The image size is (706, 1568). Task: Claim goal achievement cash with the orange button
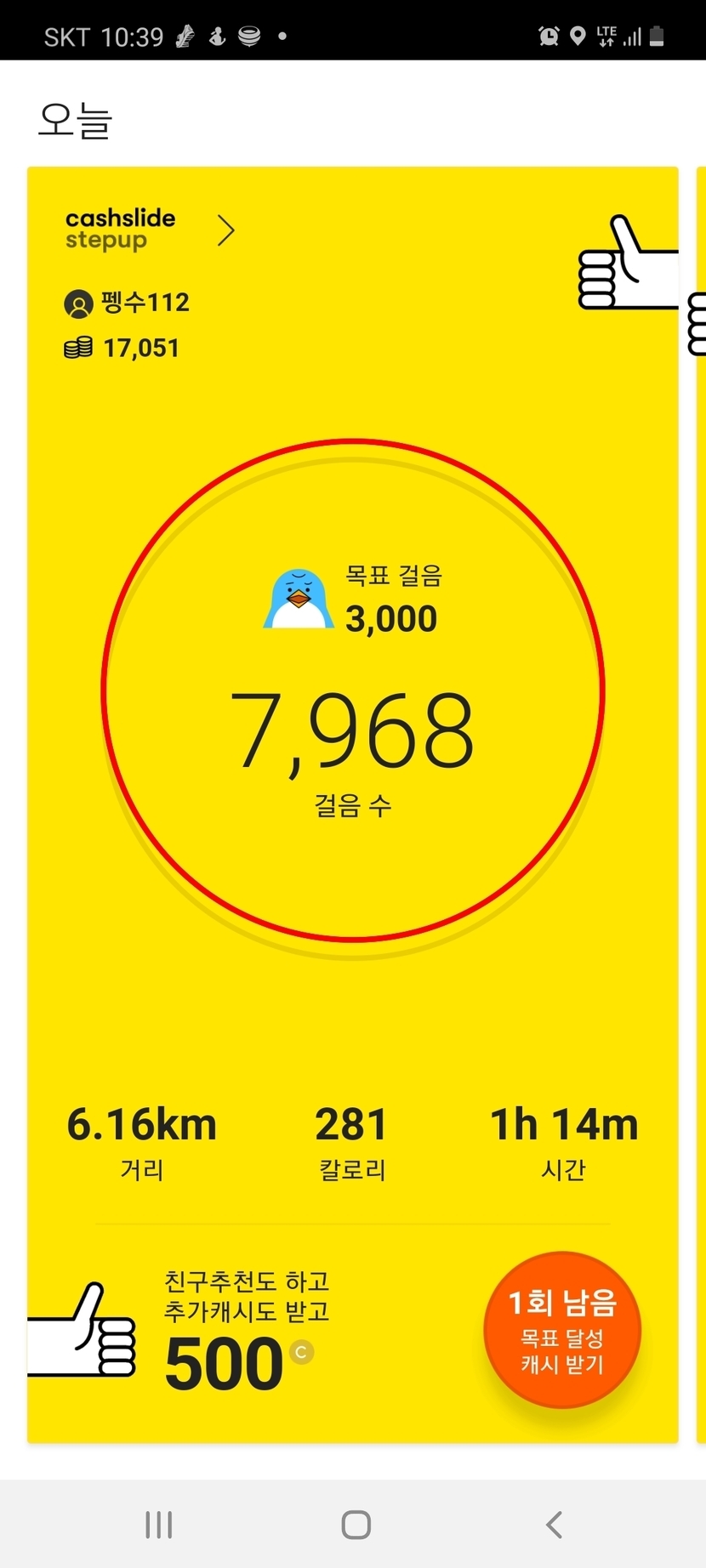[561, 1330]
